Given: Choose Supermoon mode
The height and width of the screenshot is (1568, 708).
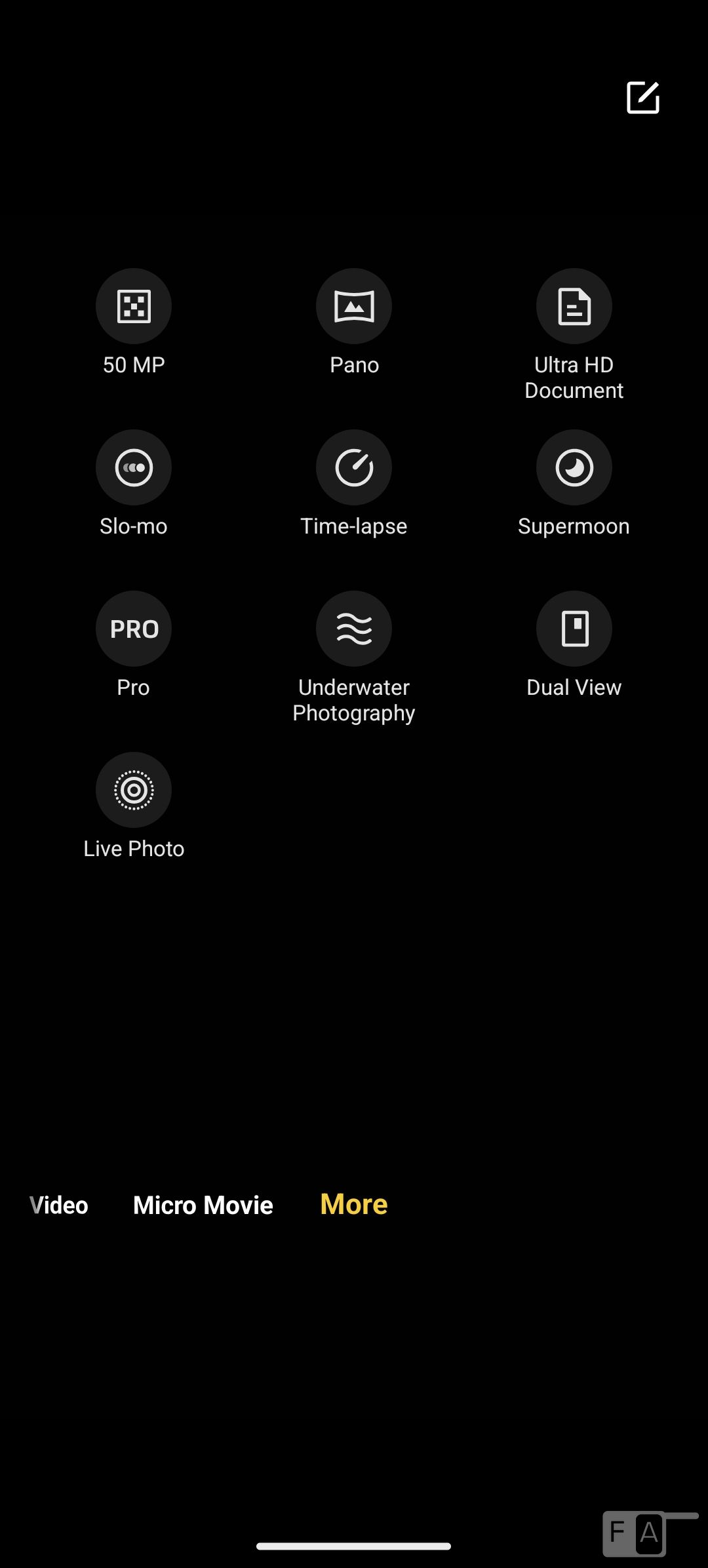Looking at the screenshot, I should (574, 467).
